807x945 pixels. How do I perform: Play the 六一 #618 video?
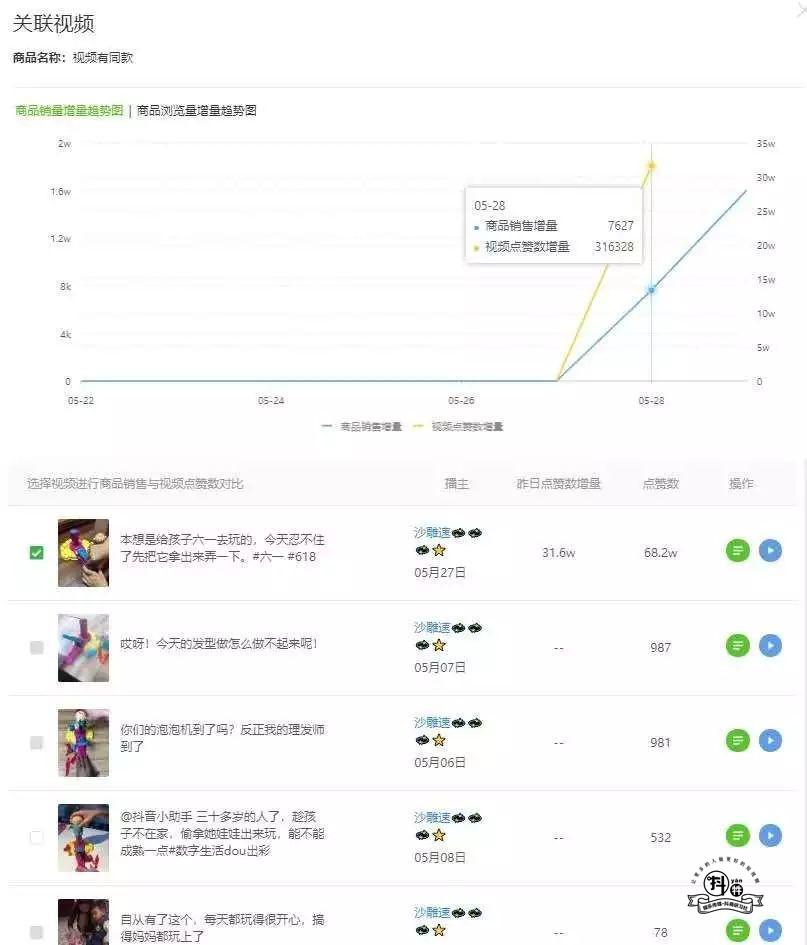(770, 550)
